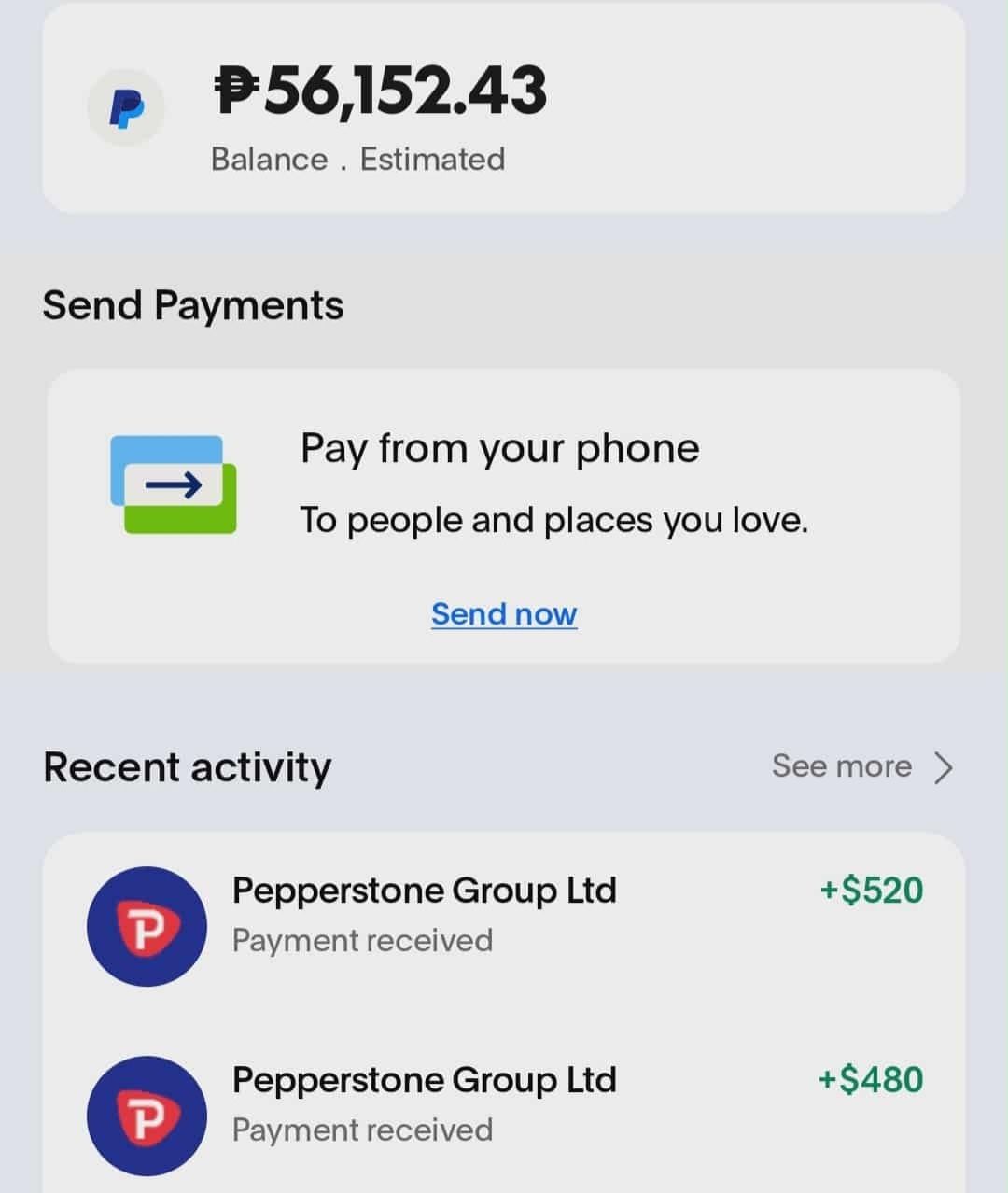
Task: Open the +$520 Pepperstone Group payment
Action: pyautogui.click(x=504, y=915)
